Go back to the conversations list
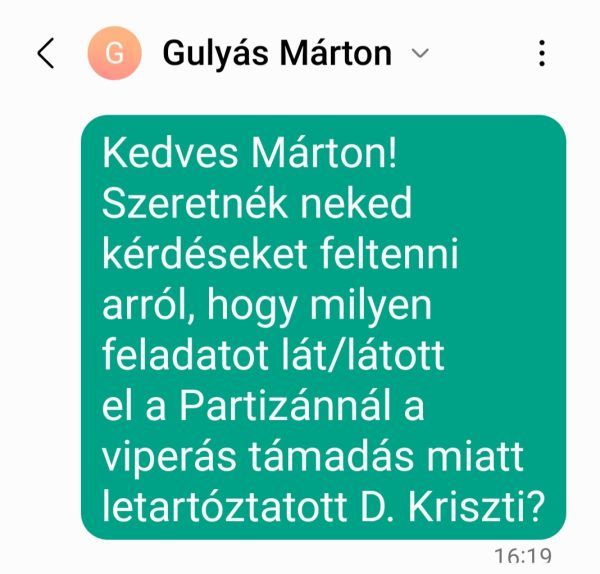600x574 pixels. click(x=45, y=53)
